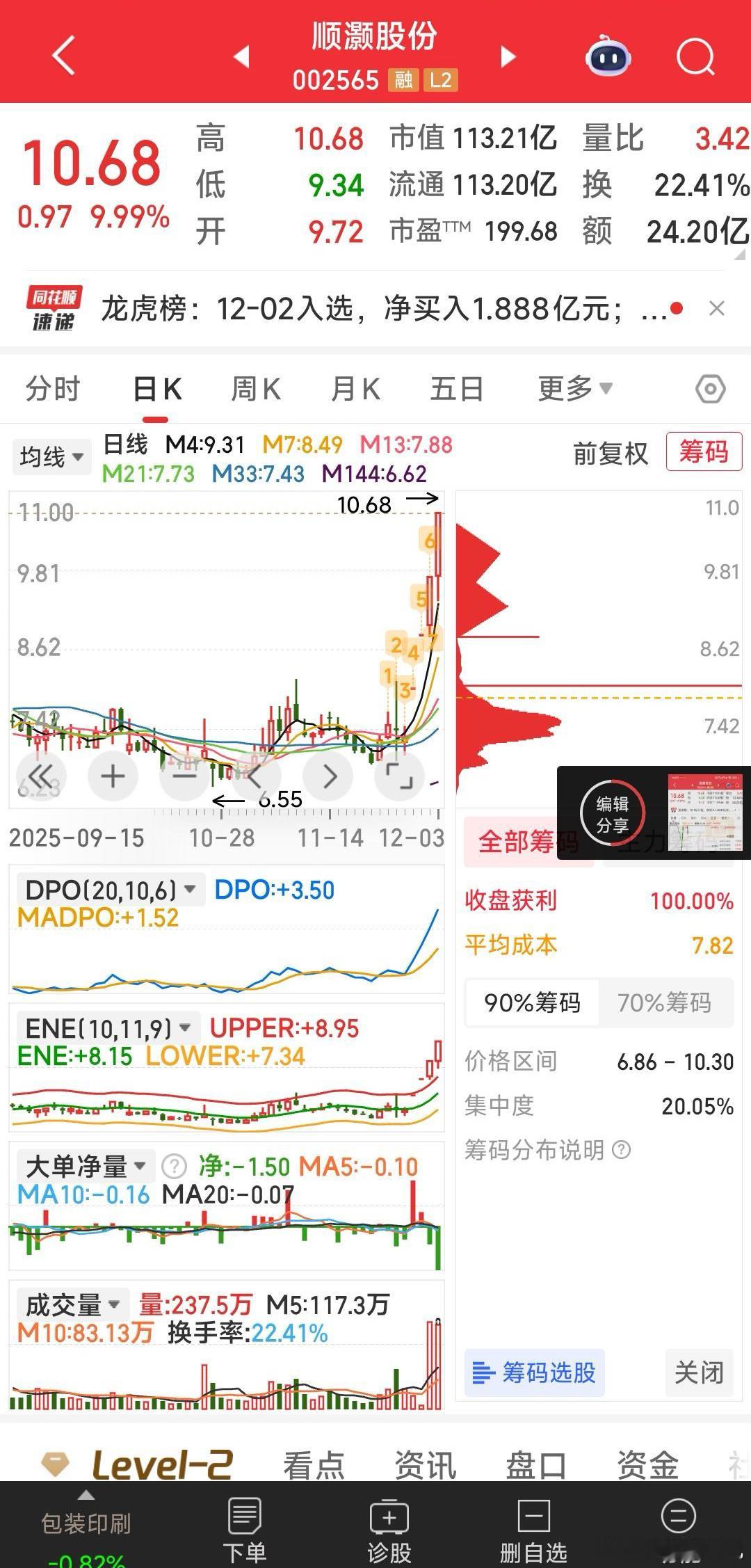Open the 均线 indicator dropdown
This screenshot has width=751, height=1568.
[x=50, y=456]
